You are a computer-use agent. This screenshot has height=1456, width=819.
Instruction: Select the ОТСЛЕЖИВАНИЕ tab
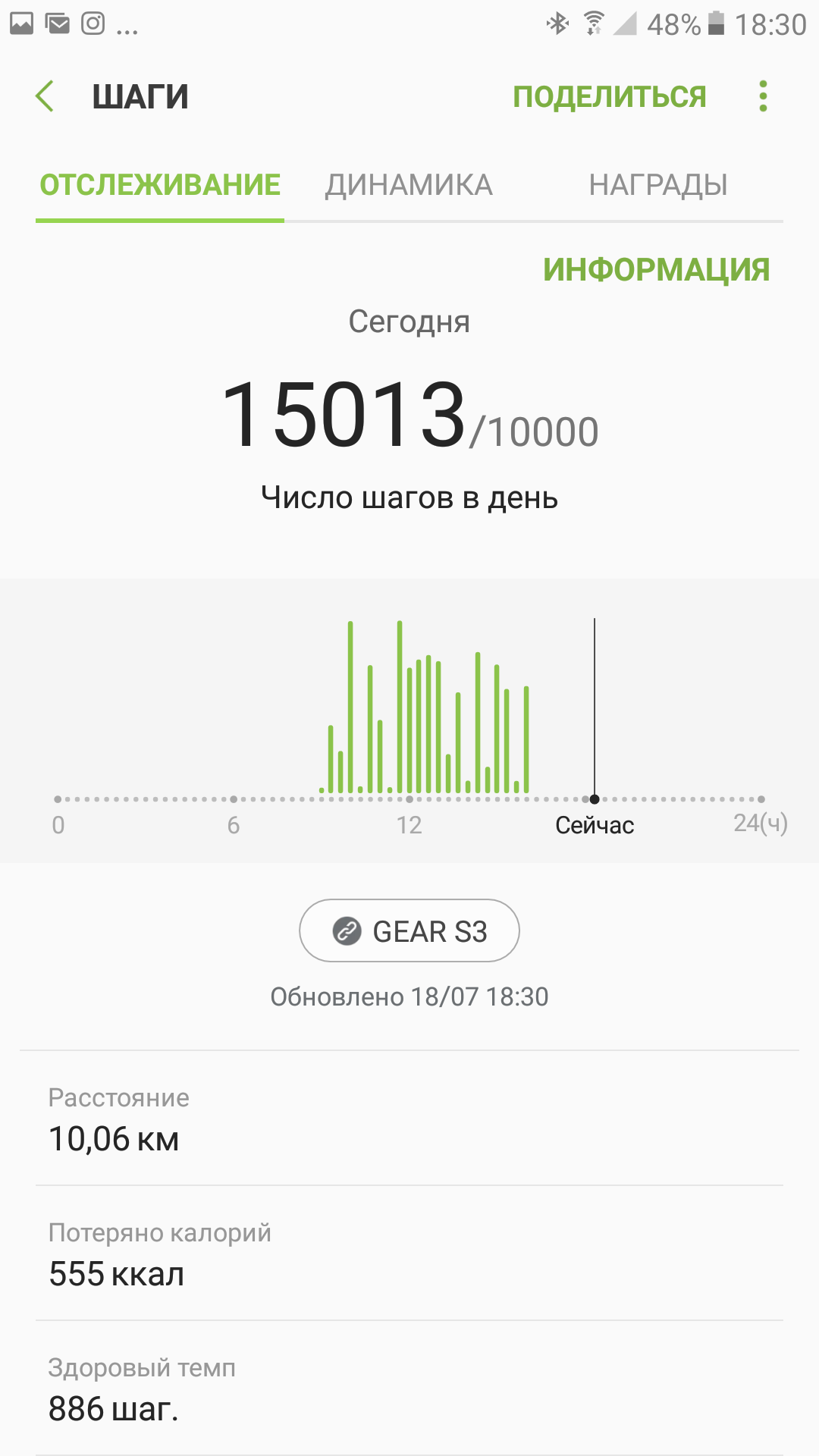point(160,185)
